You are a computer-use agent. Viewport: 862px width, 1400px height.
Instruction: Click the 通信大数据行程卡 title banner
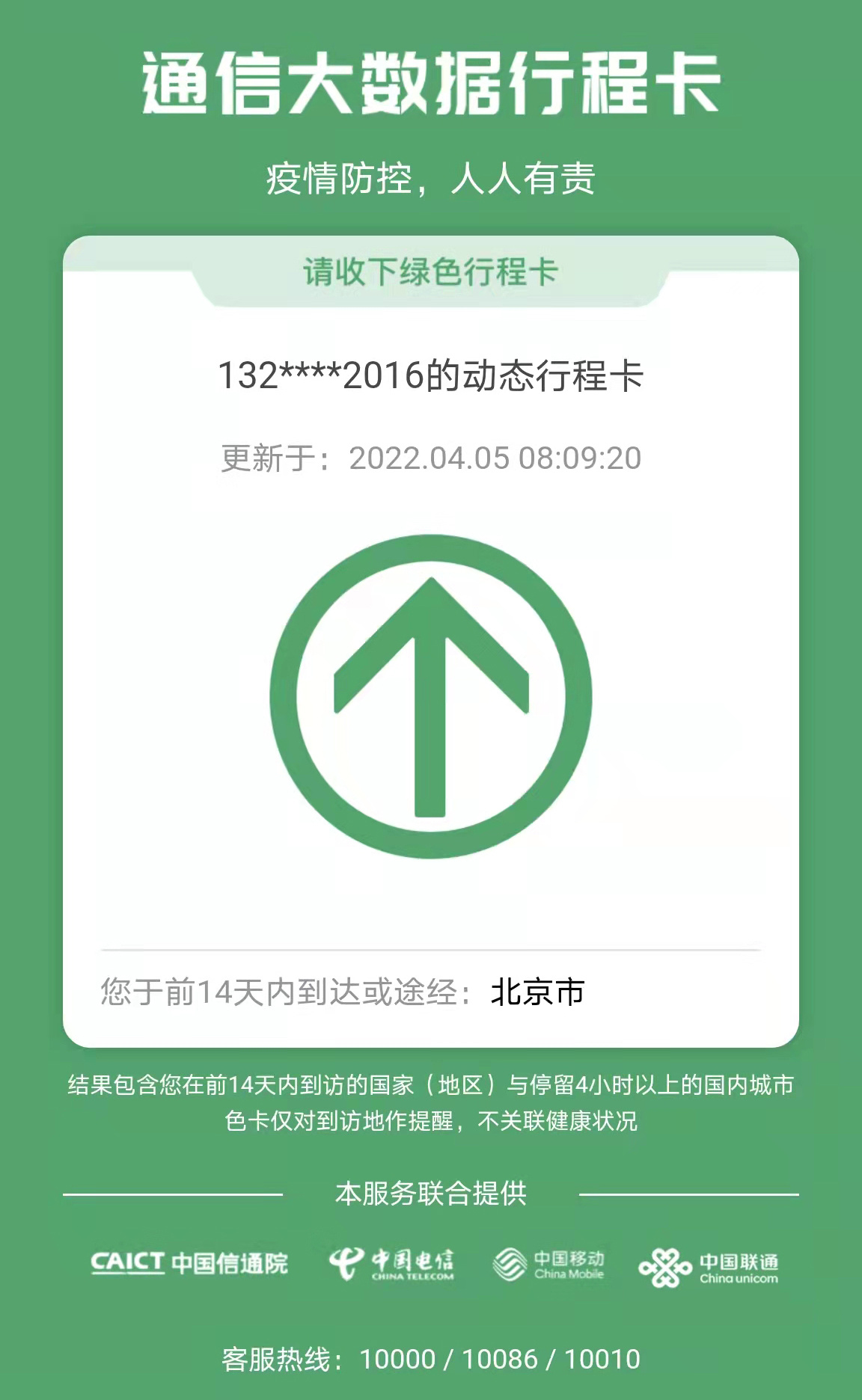(431, 82)
